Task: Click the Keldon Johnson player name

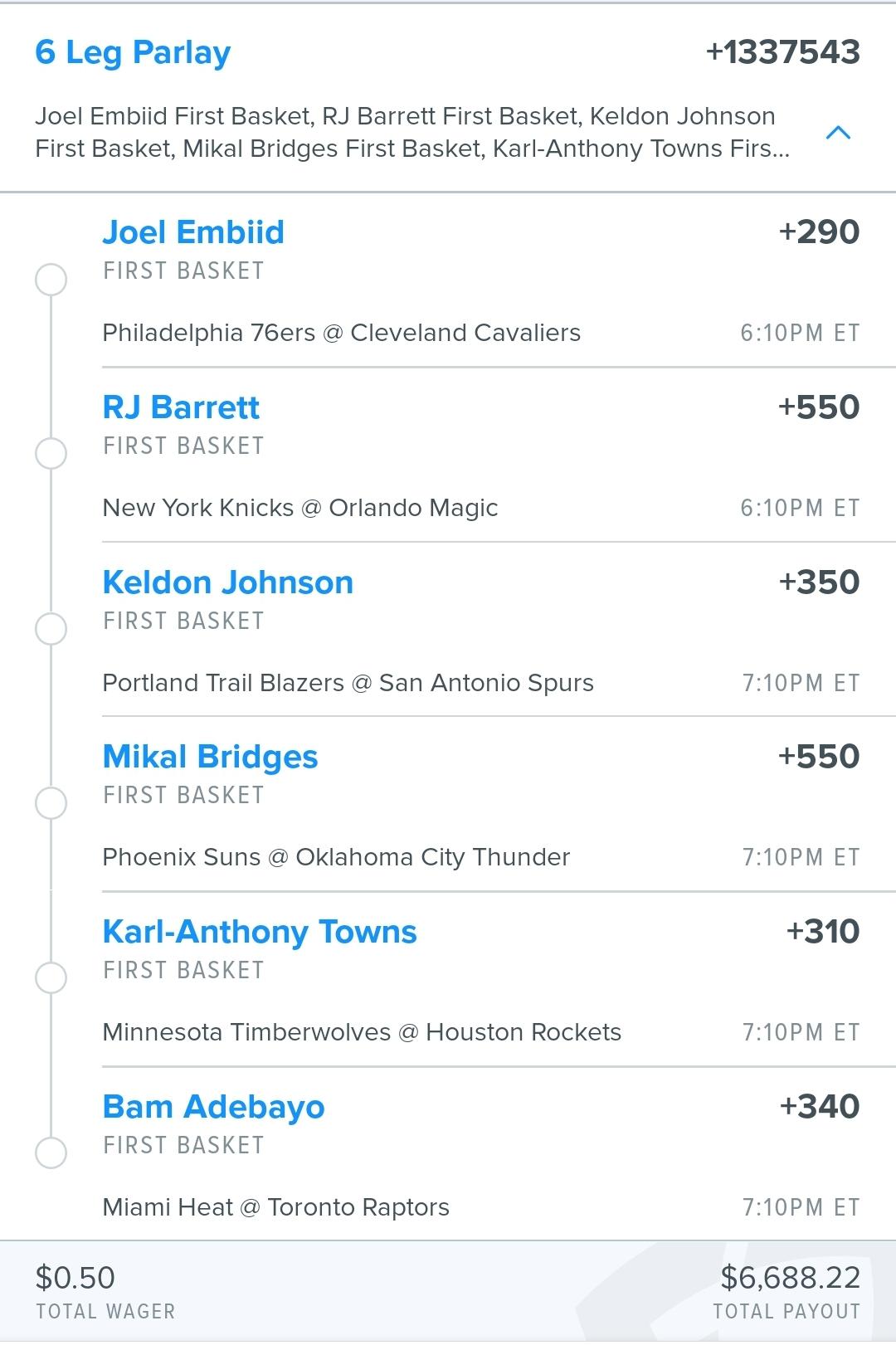Action: click(227, 582)
